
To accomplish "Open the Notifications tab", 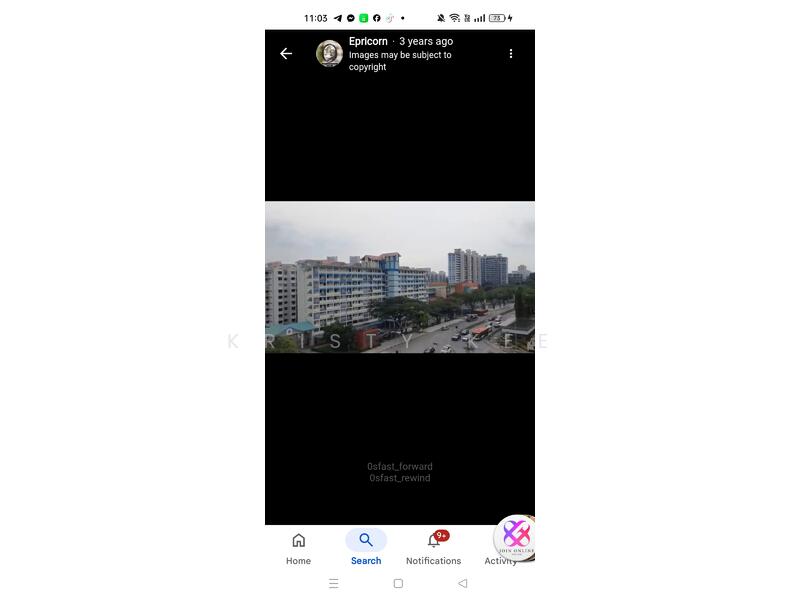I will tap(434, 548).
